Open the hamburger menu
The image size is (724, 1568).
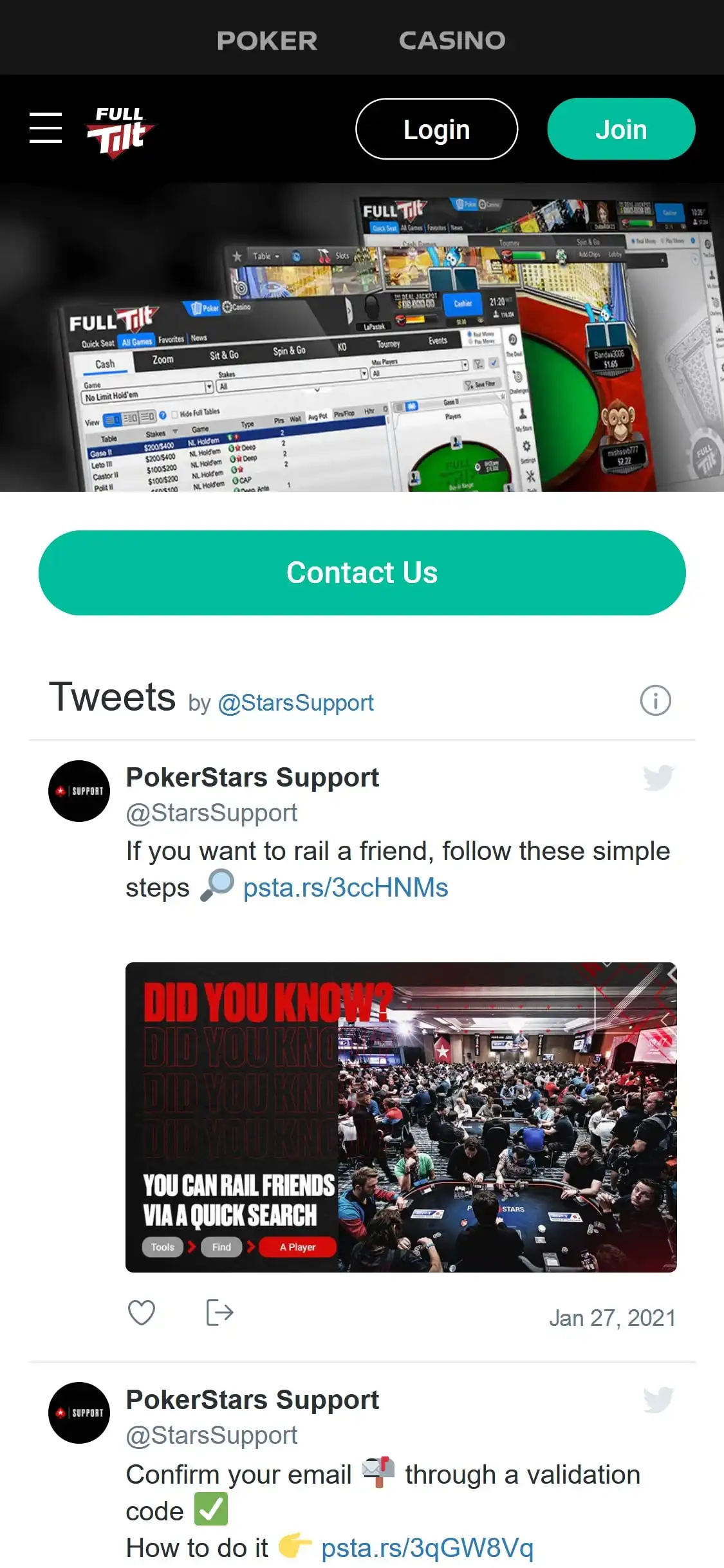coord(46,127)
